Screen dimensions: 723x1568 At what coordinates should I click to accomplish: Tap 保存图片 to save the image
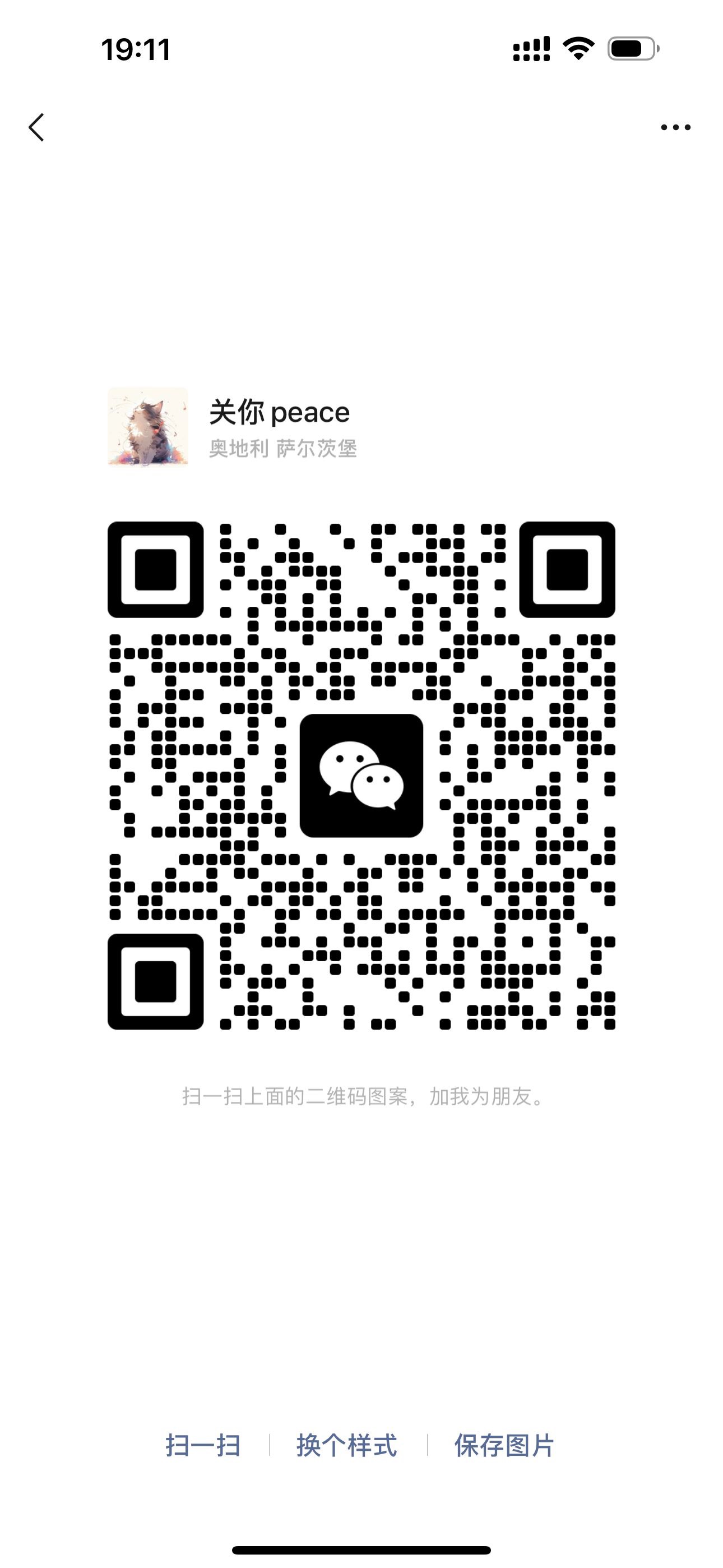[504, 1445]
